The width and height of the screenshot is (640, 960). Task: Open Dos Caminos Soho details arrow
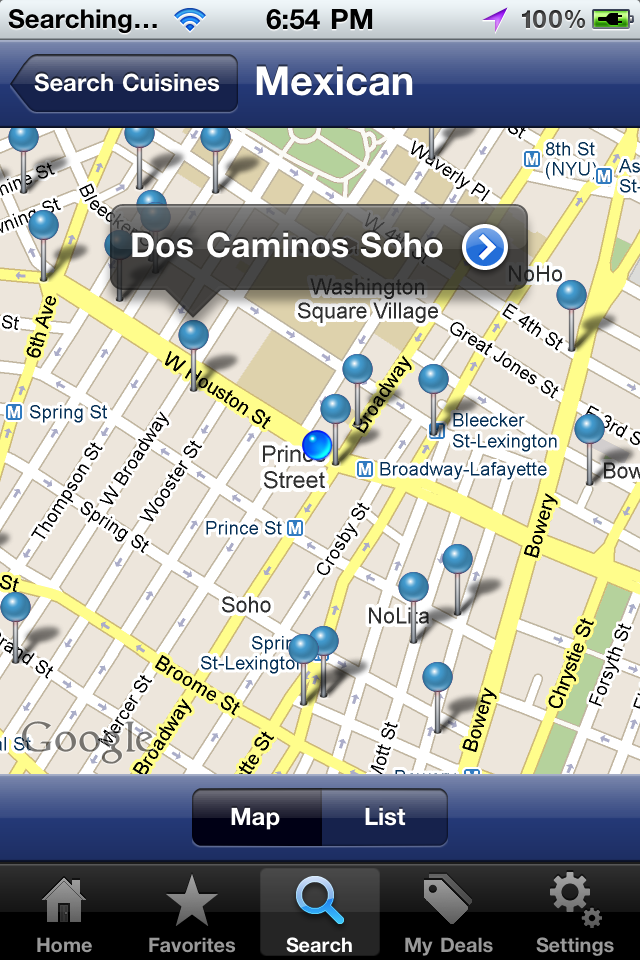[x=485, y=247]
